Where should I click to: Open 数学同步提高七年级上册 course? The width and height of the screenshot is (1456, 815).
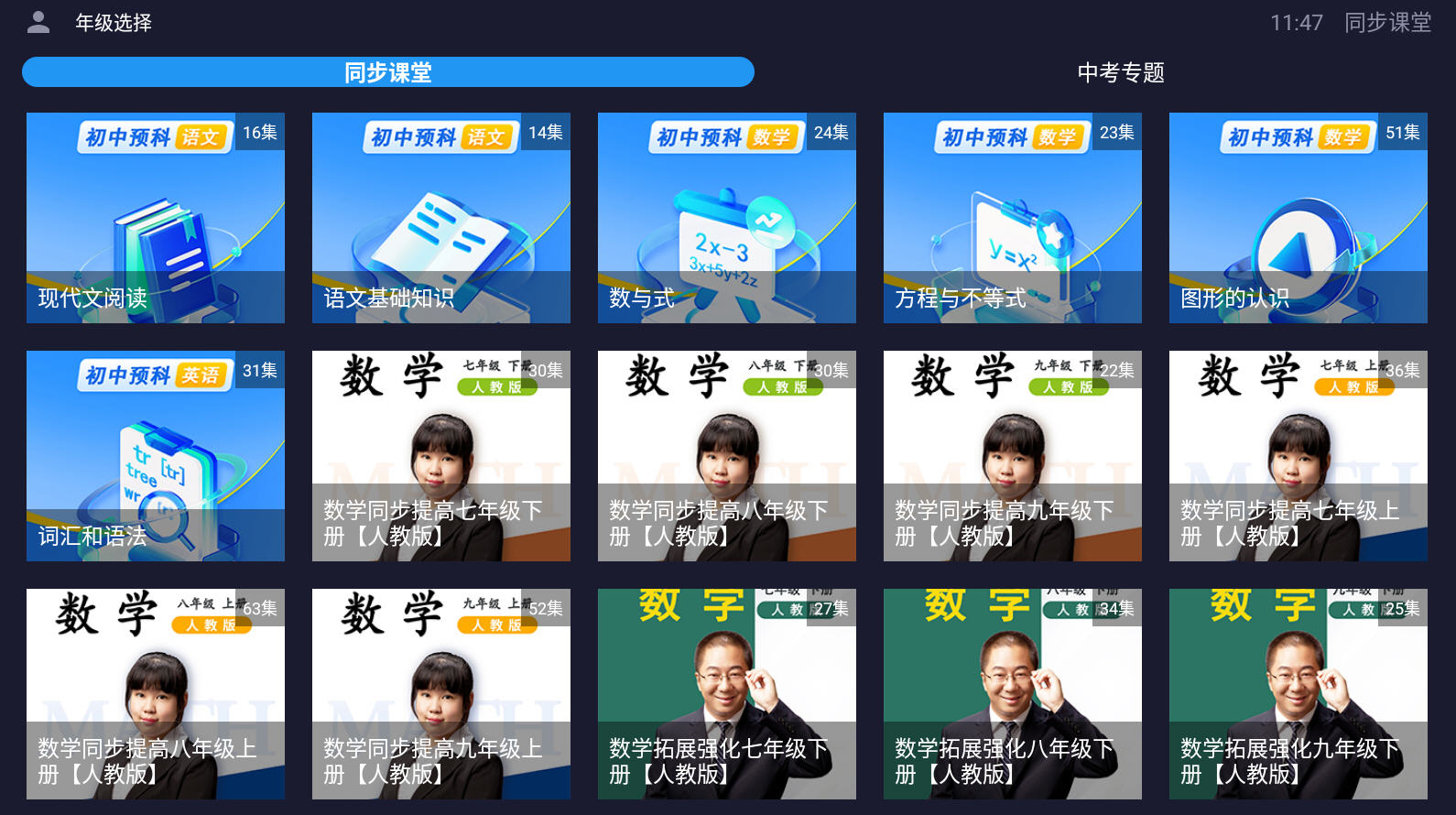coord(1298,456)
